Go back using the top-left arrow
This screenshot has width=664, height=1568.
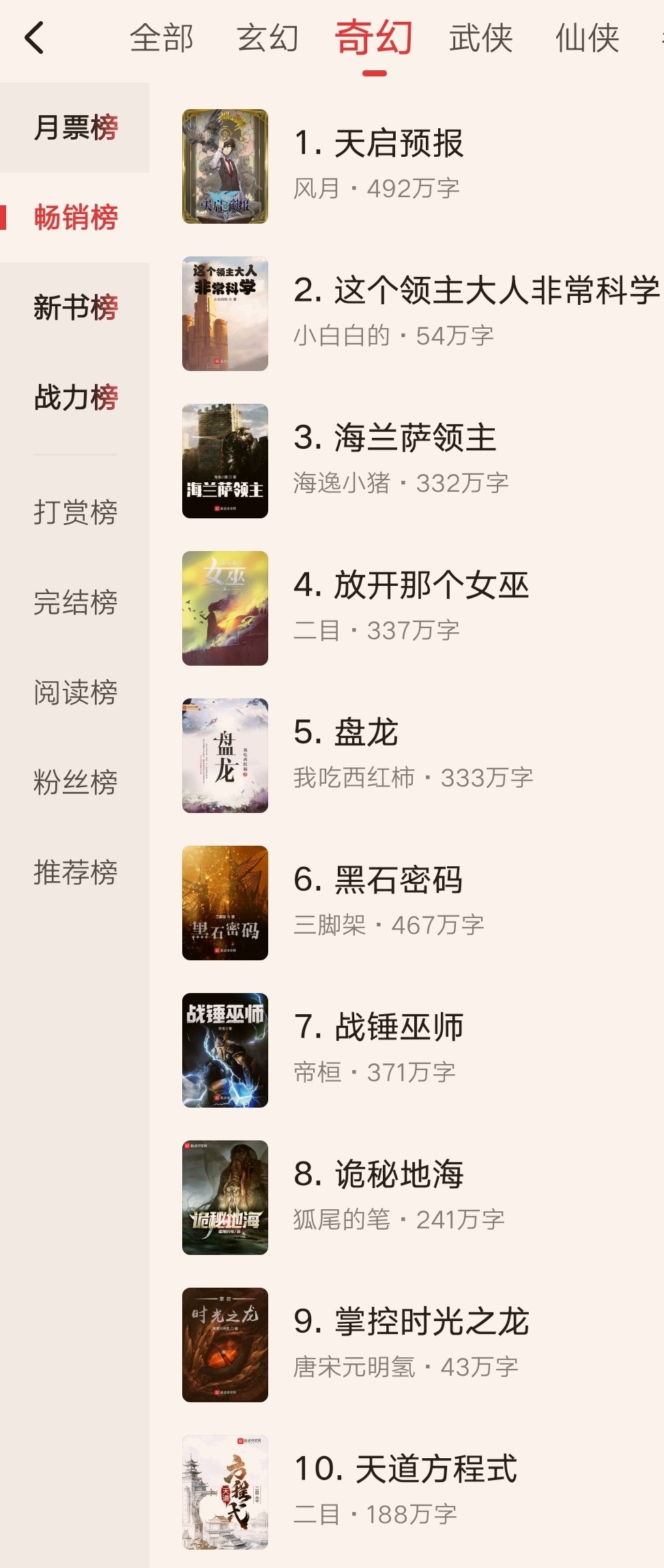(x=34, y=38)
